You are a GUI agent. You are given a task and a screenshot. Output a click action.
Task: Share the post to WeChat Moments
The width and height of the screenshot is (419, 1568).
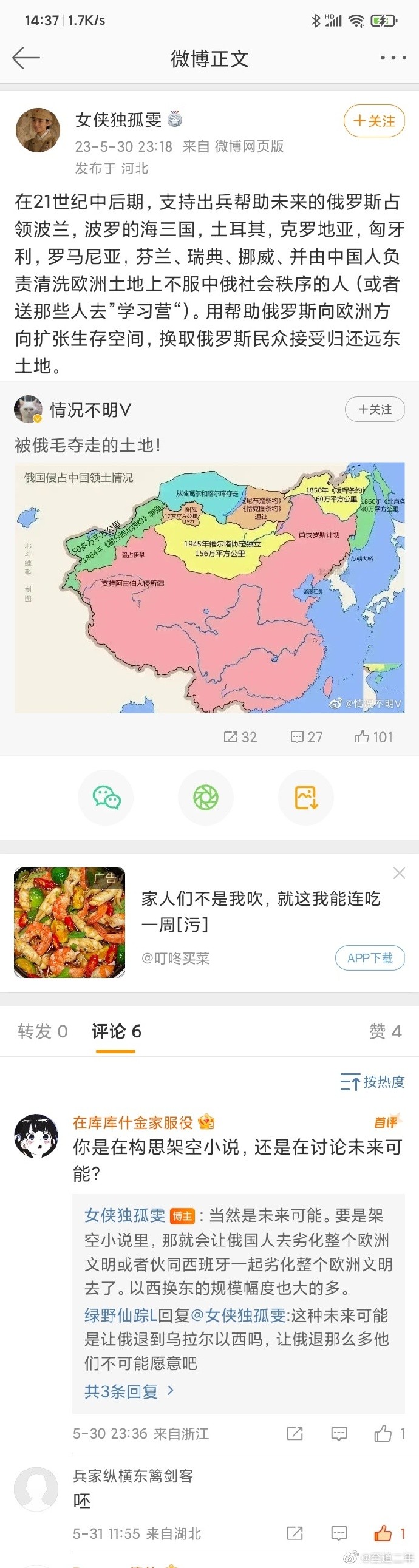(206, 798)
